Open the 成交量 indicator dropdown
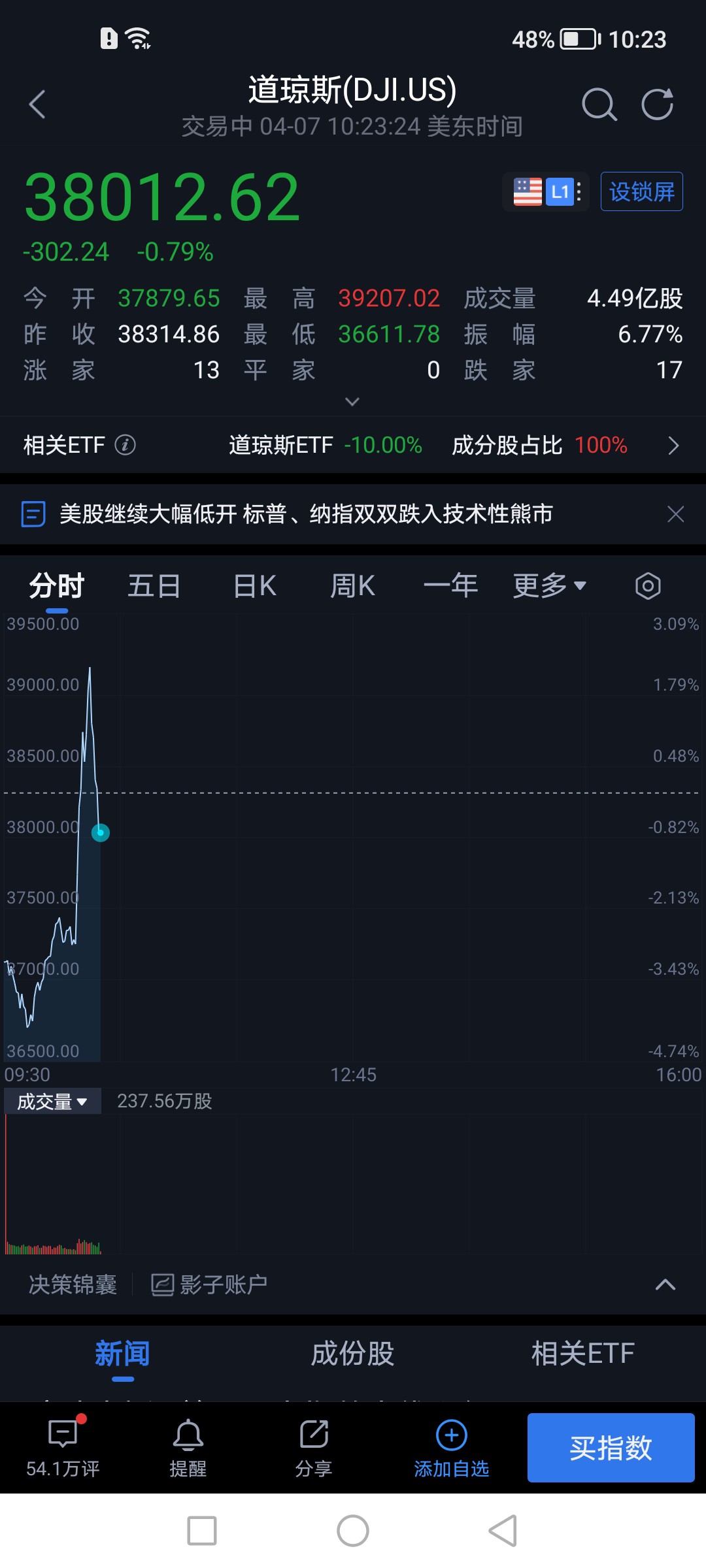 coord(52,1102)
